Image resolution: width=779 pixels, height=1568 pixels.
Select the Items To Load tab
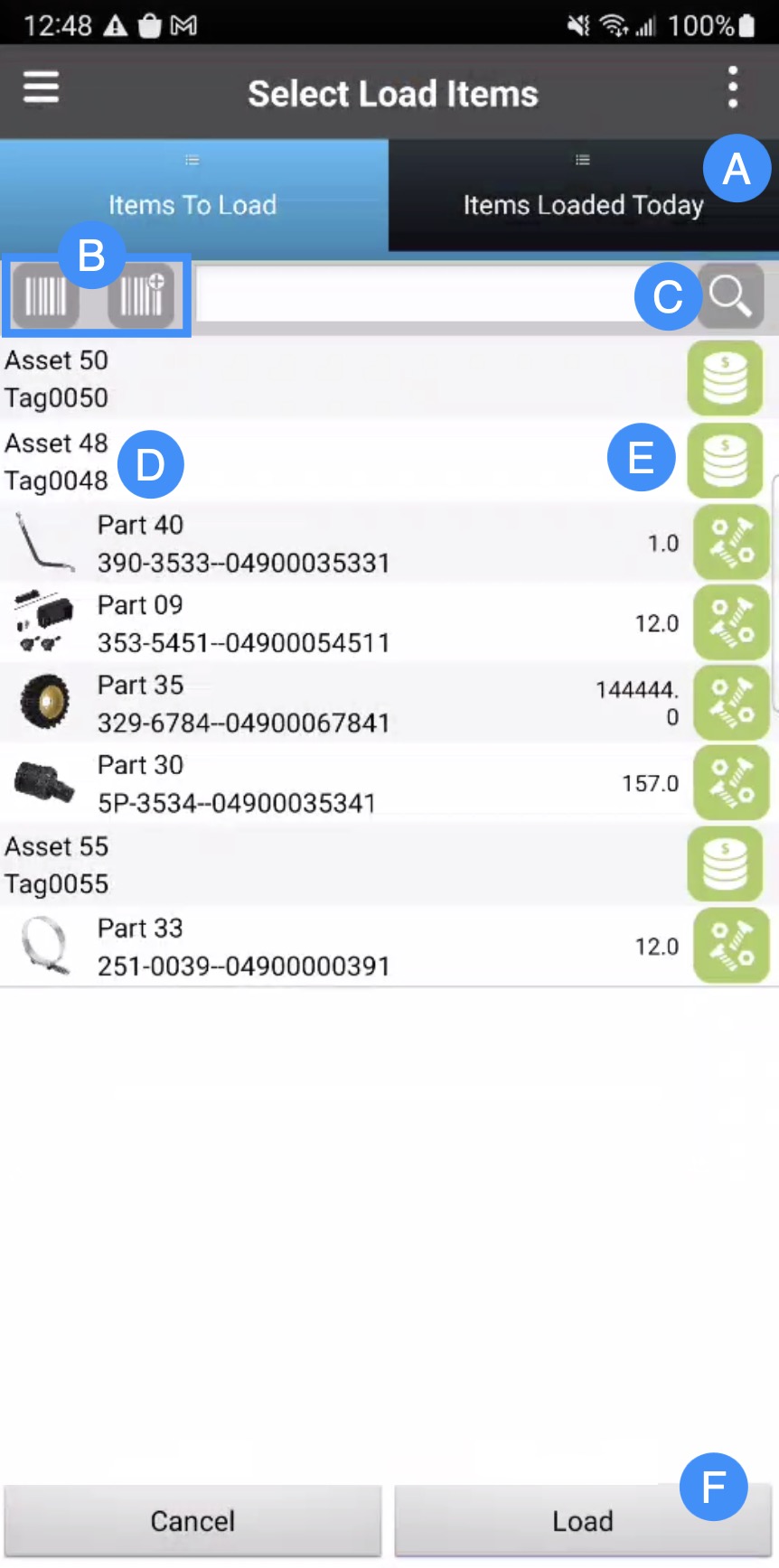pos(192,195)
